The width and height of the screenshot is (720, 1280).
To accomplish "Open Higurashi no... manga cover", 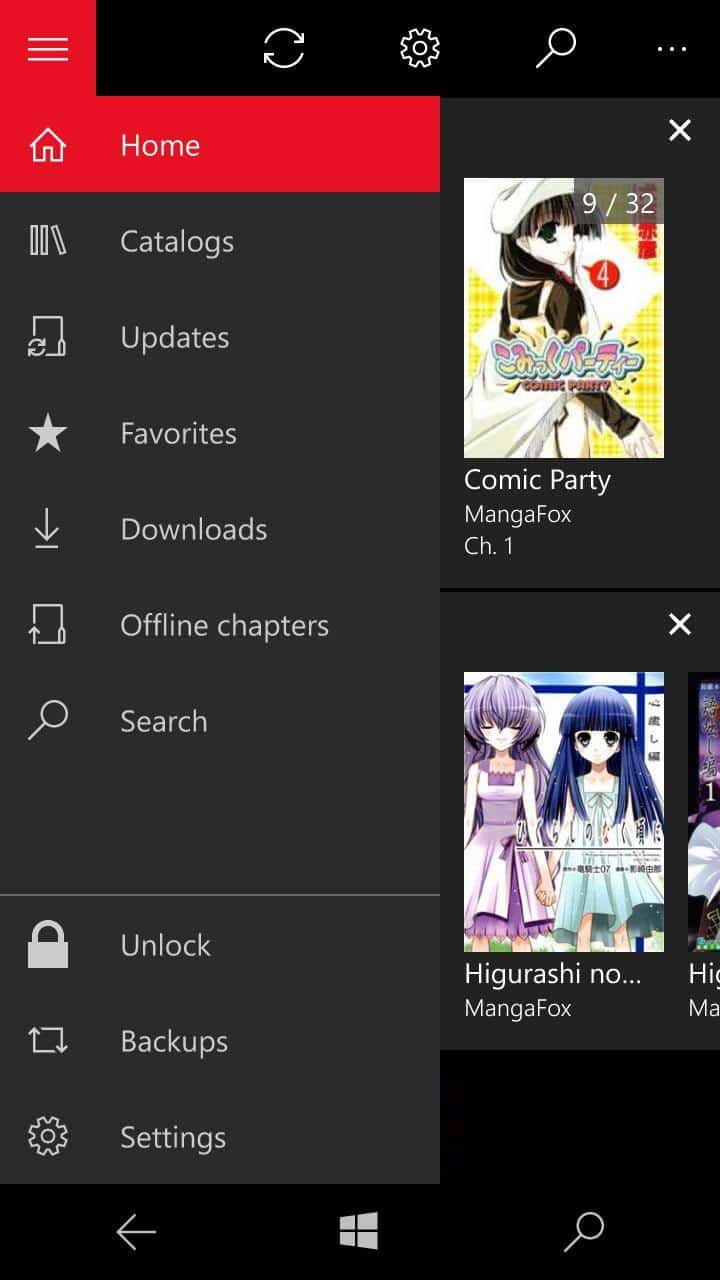I will point(564,812).
